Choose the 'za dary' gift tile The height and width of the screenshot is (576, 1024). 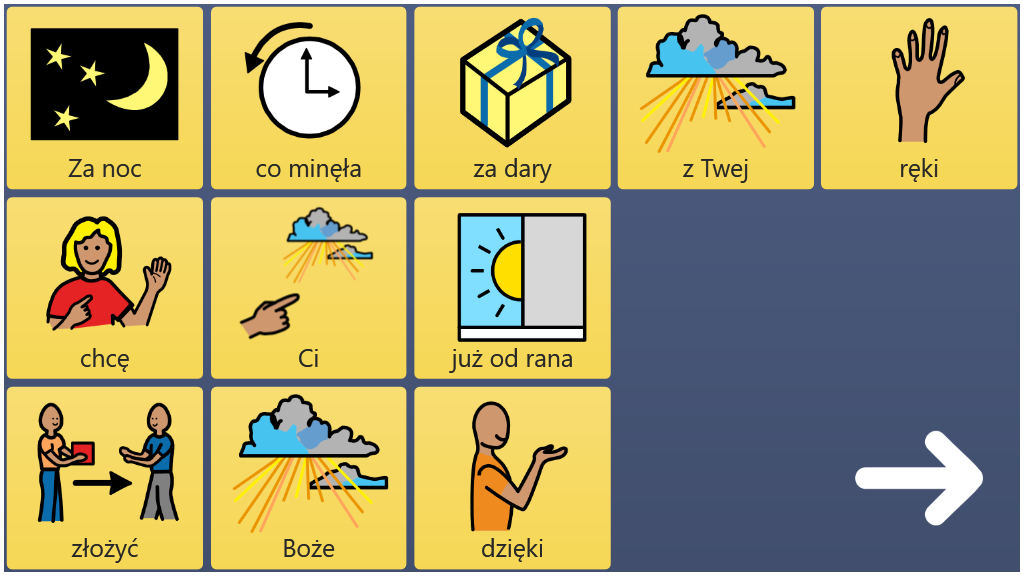click(512, 98)
